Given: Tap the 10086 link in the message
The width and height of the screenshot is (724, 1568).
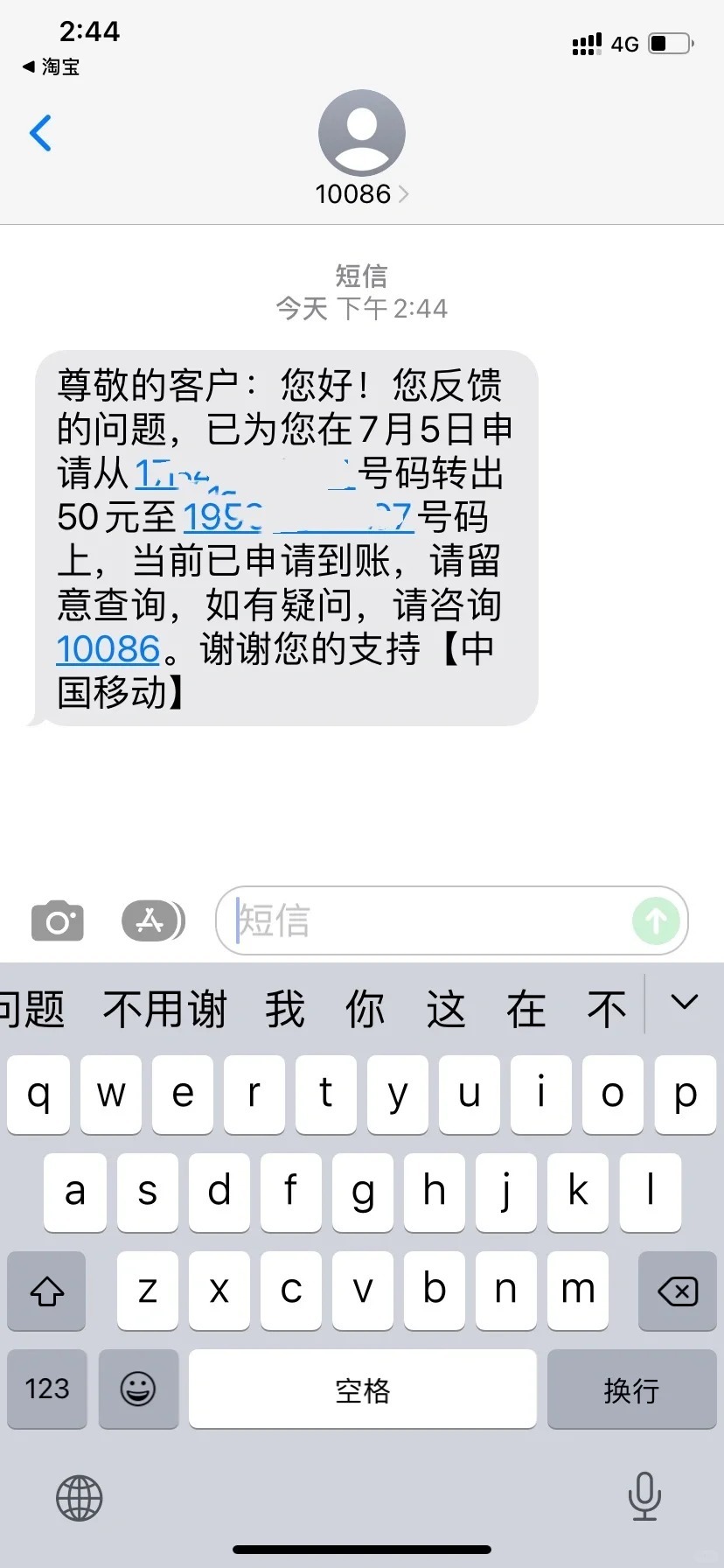Looking at the screenshot, I should tap(108, 648).
